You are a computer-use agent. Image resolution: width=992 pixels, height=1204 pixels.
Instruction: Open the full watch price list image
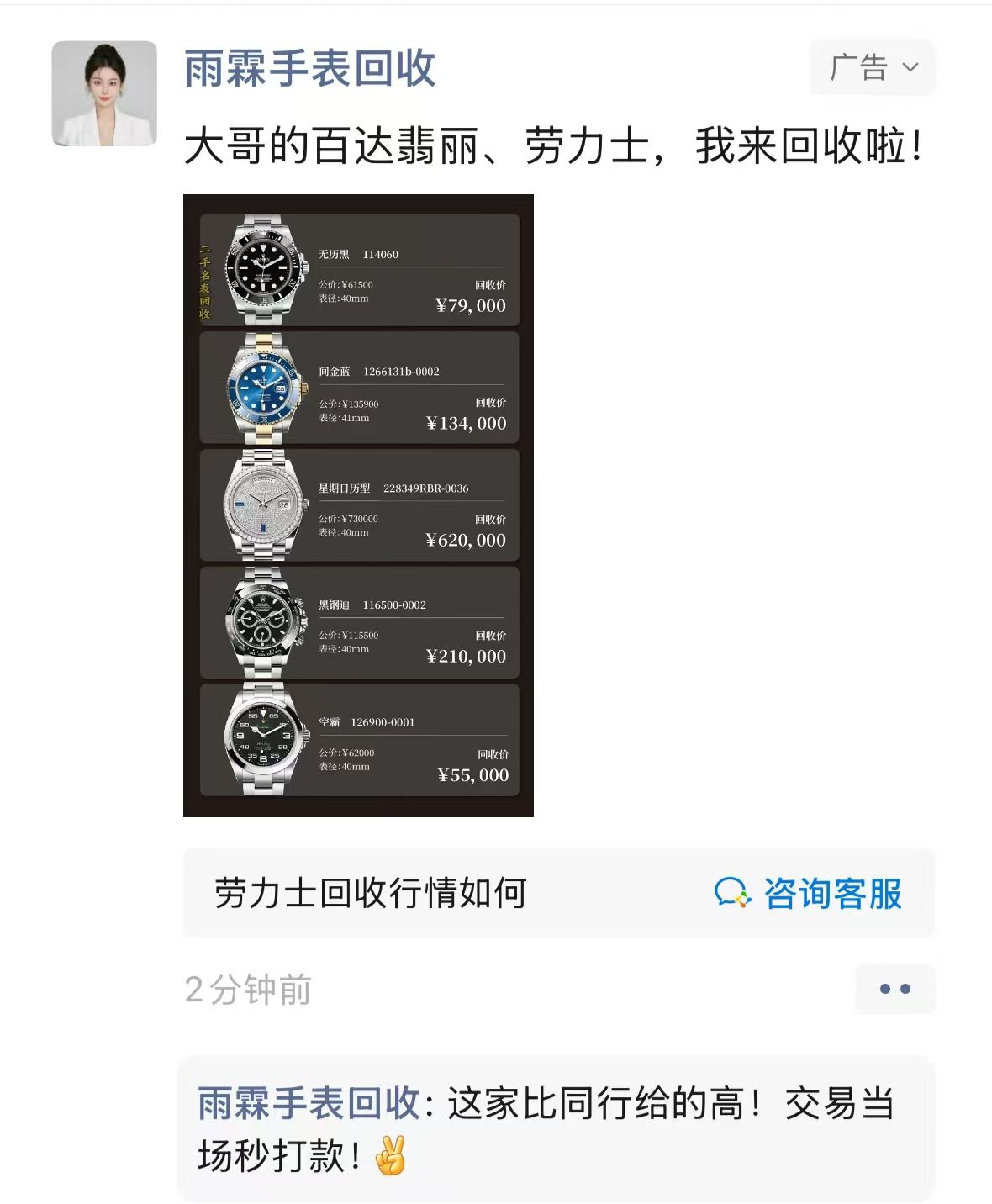tap(358, 504)
